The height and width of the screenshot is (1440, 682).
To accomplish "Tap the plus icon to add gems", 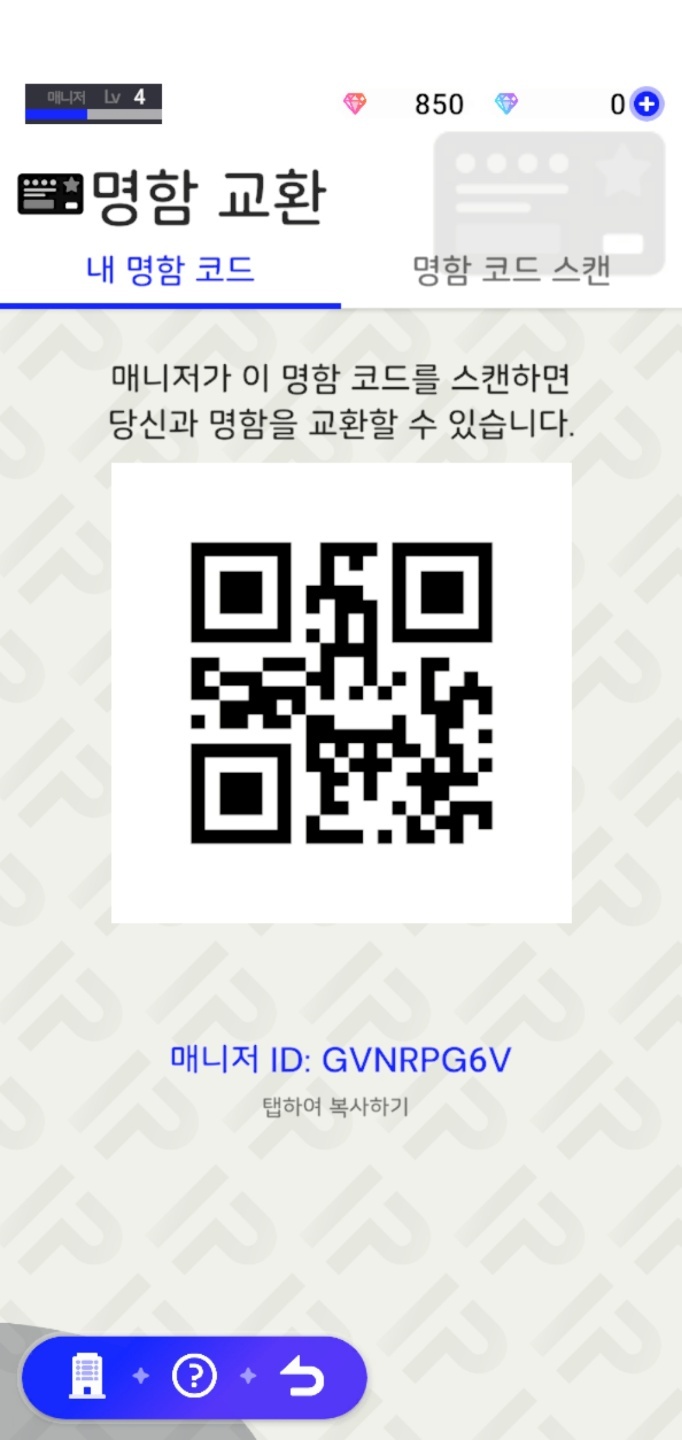I will click(647, 103).
